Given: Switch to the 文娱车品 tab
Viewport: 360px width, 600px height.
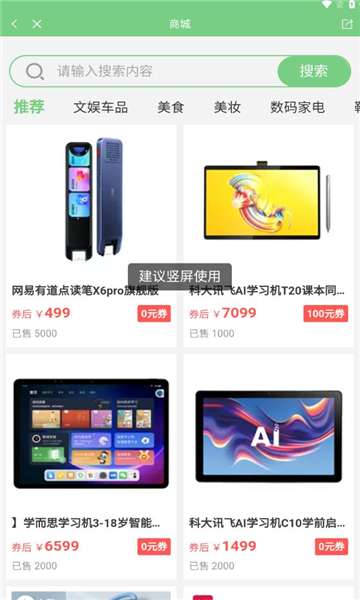Looking at the screenshot, I should tap(100, 107).
